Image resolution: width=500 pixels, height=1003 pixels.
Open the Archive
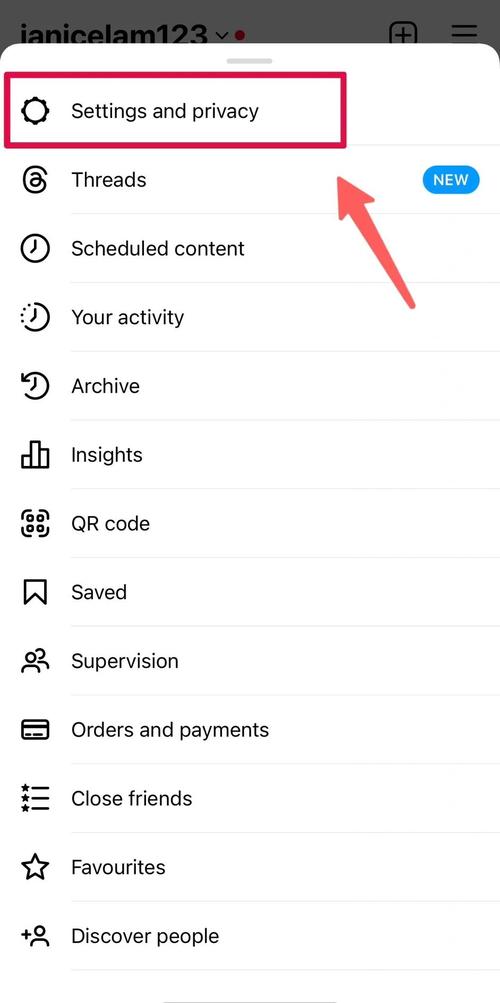click(x=250, y=386)
